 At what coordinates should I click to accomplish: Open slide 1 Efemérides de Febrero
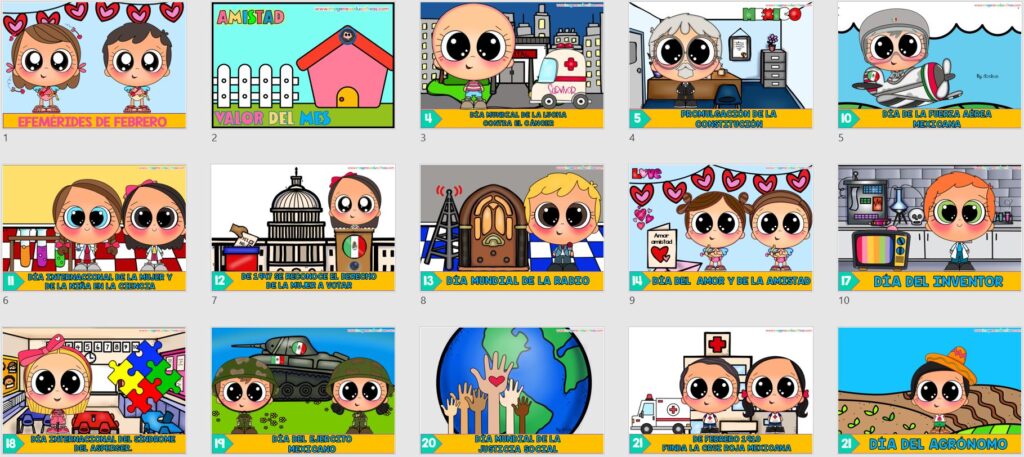click(x=94, y=65)
